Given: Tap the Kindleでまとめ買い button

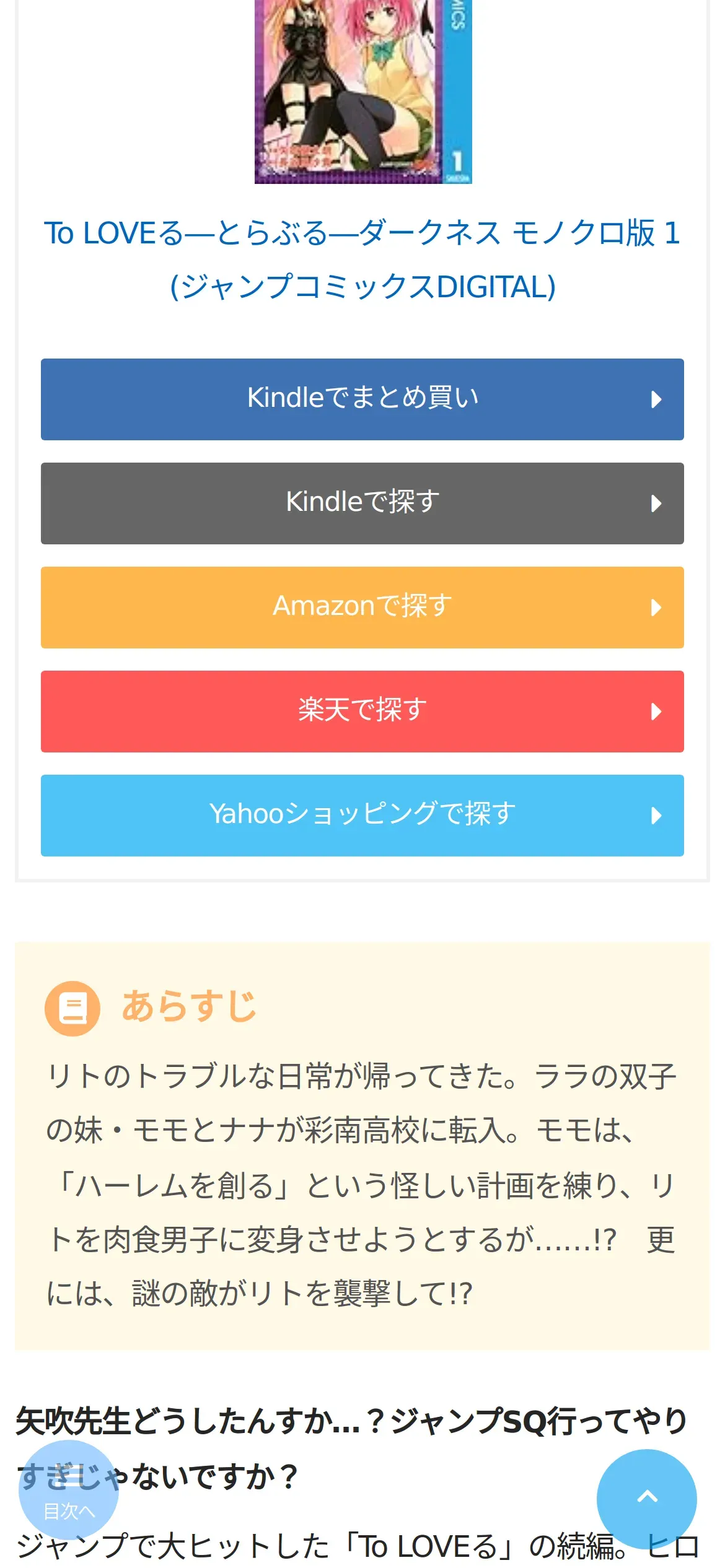Looking at the screenshot, I should [362, 399].
